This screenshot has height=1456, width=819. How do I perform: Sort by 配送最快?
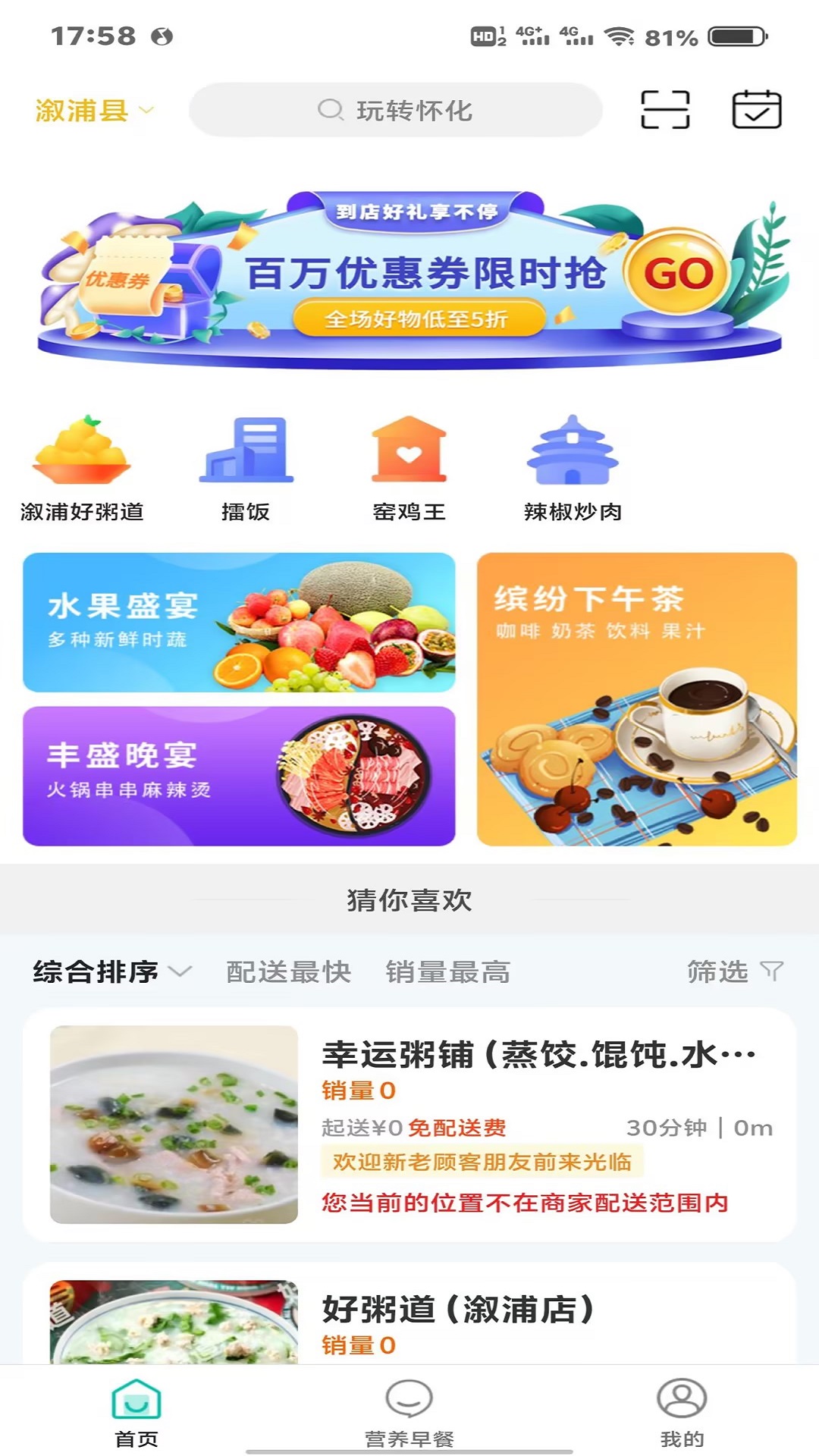288,971
